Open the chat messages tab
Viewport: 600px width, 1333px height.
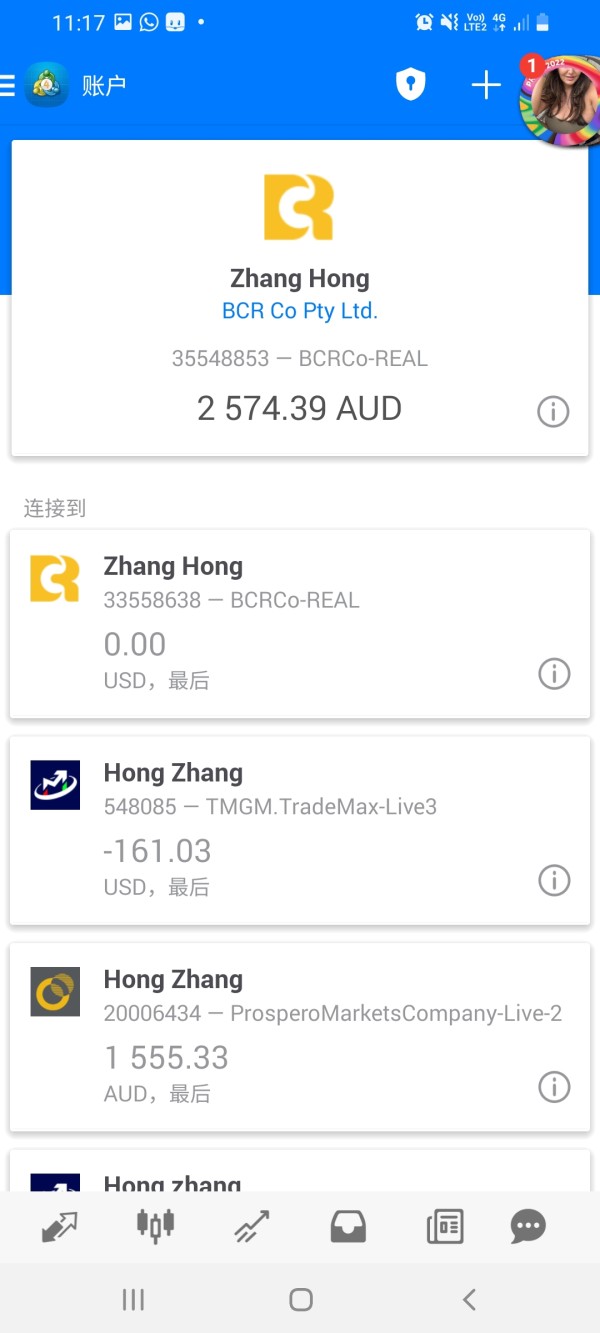point(528,1226)
